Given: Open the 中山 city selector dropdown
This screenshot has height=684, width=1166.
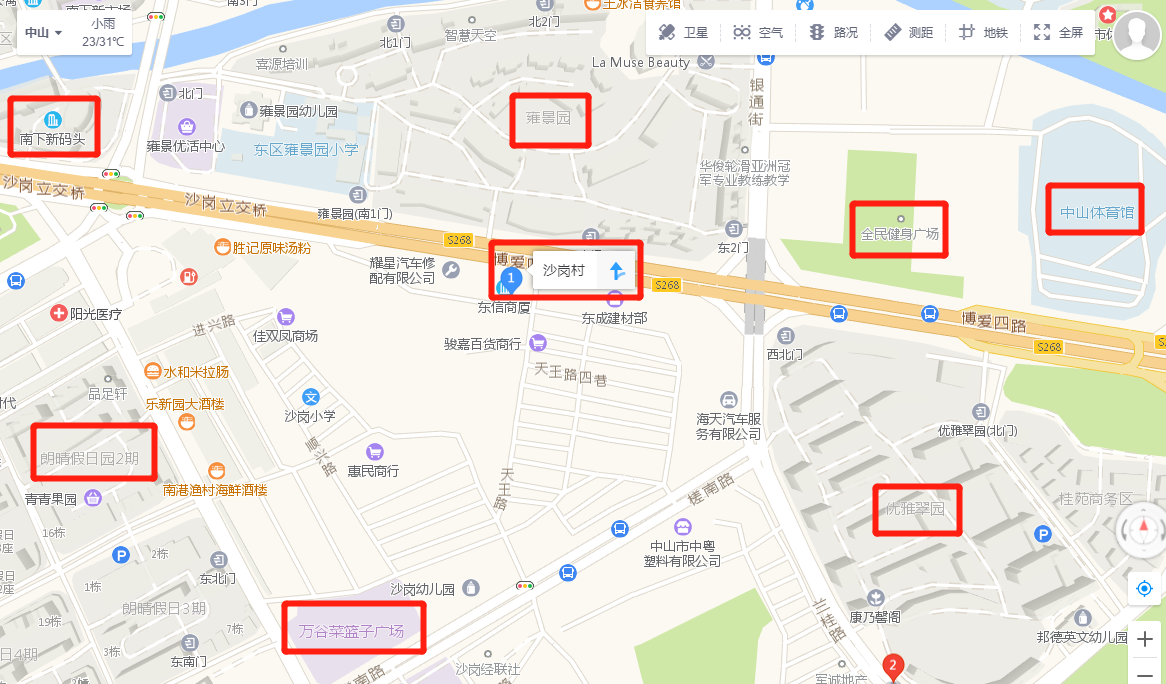Looking at the screenshot, I should [43, 33].
